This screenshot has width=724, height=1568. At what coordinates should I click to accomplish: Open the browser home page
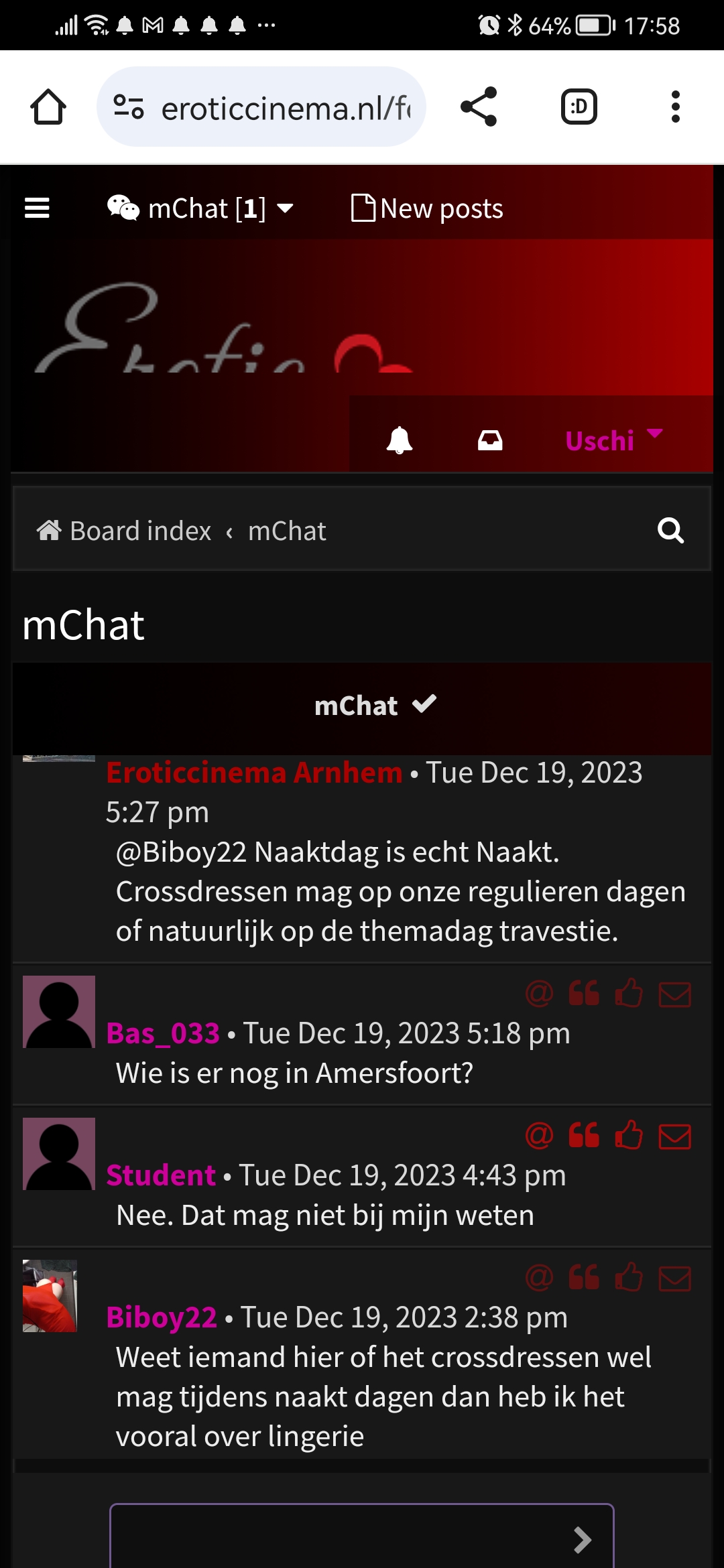(x=48, y=107)
